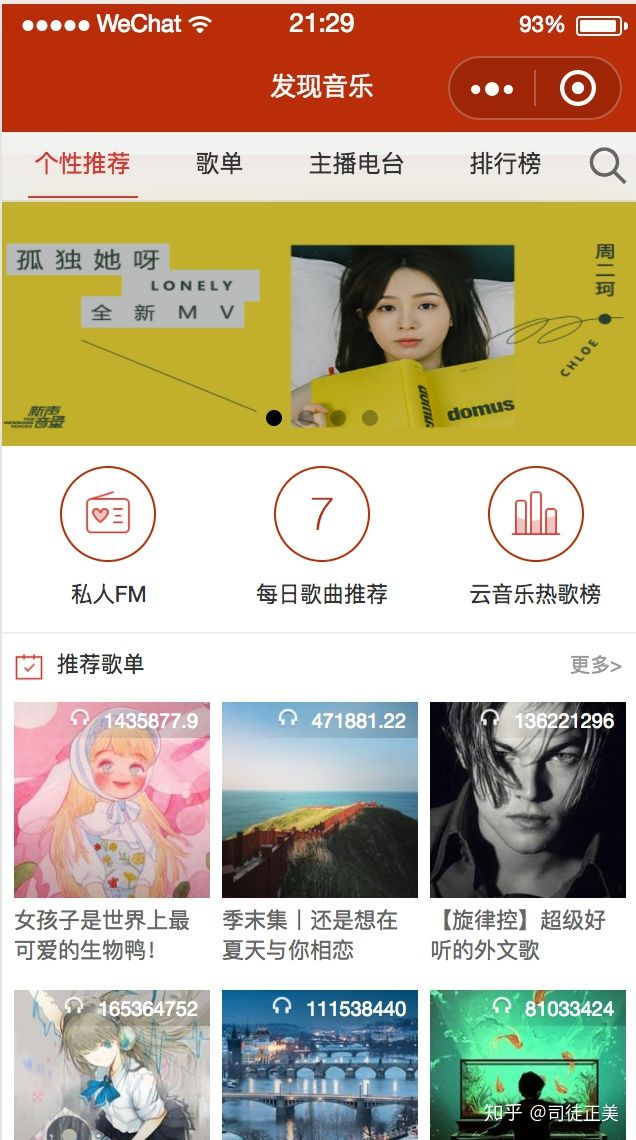Open the mini program more options menu
Viewport: 636px width, 1140px height.
click(492, 89)
